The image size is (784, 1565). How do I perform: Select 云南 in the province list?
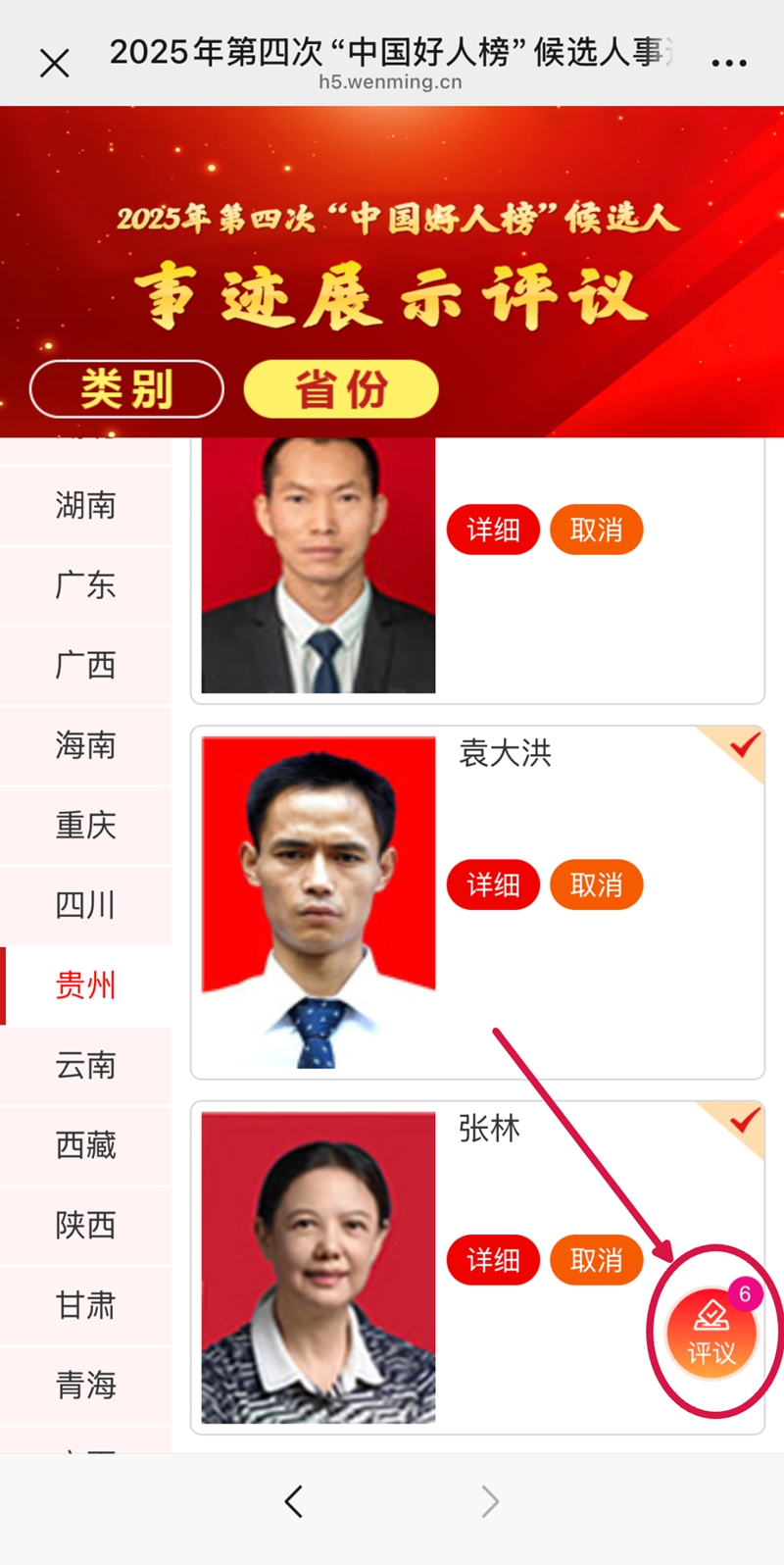[x=86, y=1065]
